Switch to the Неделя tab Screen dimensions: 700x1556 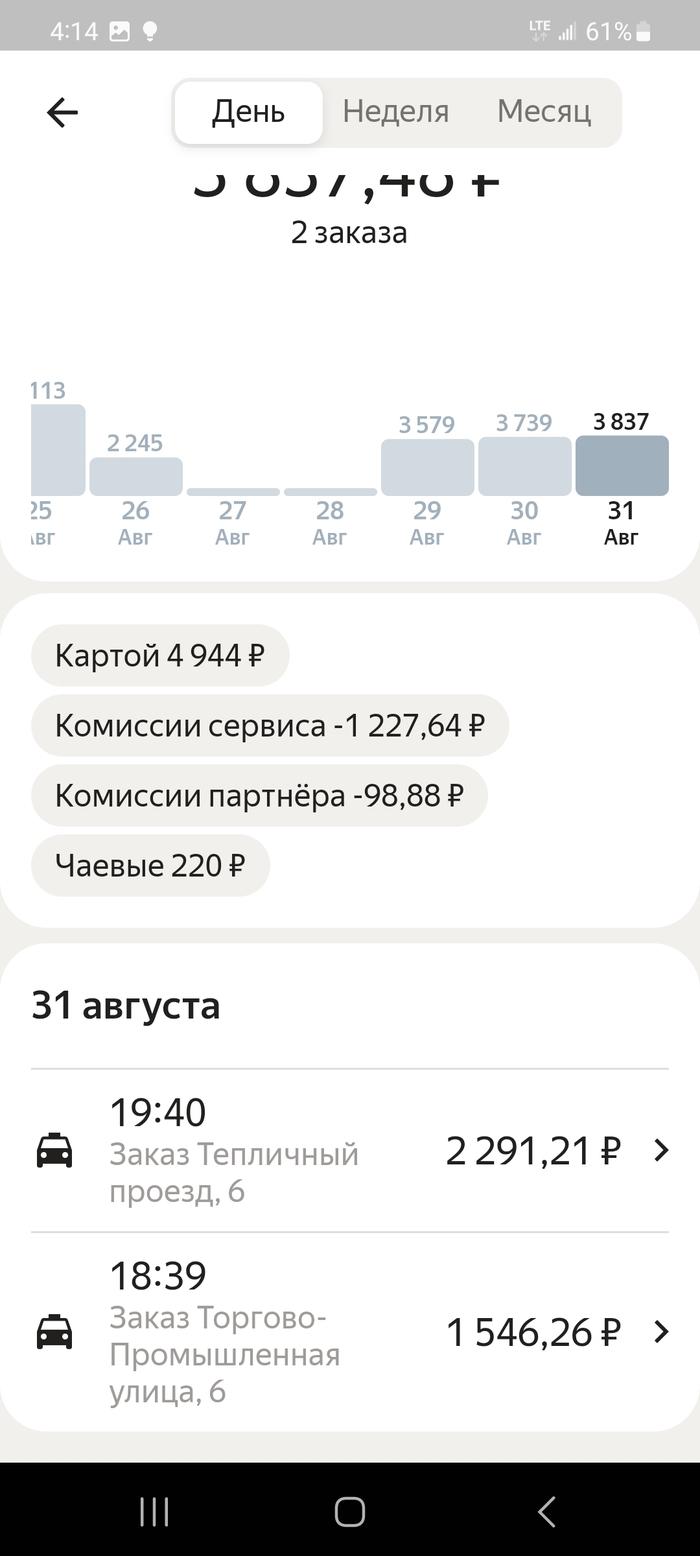tap(395, 112)
